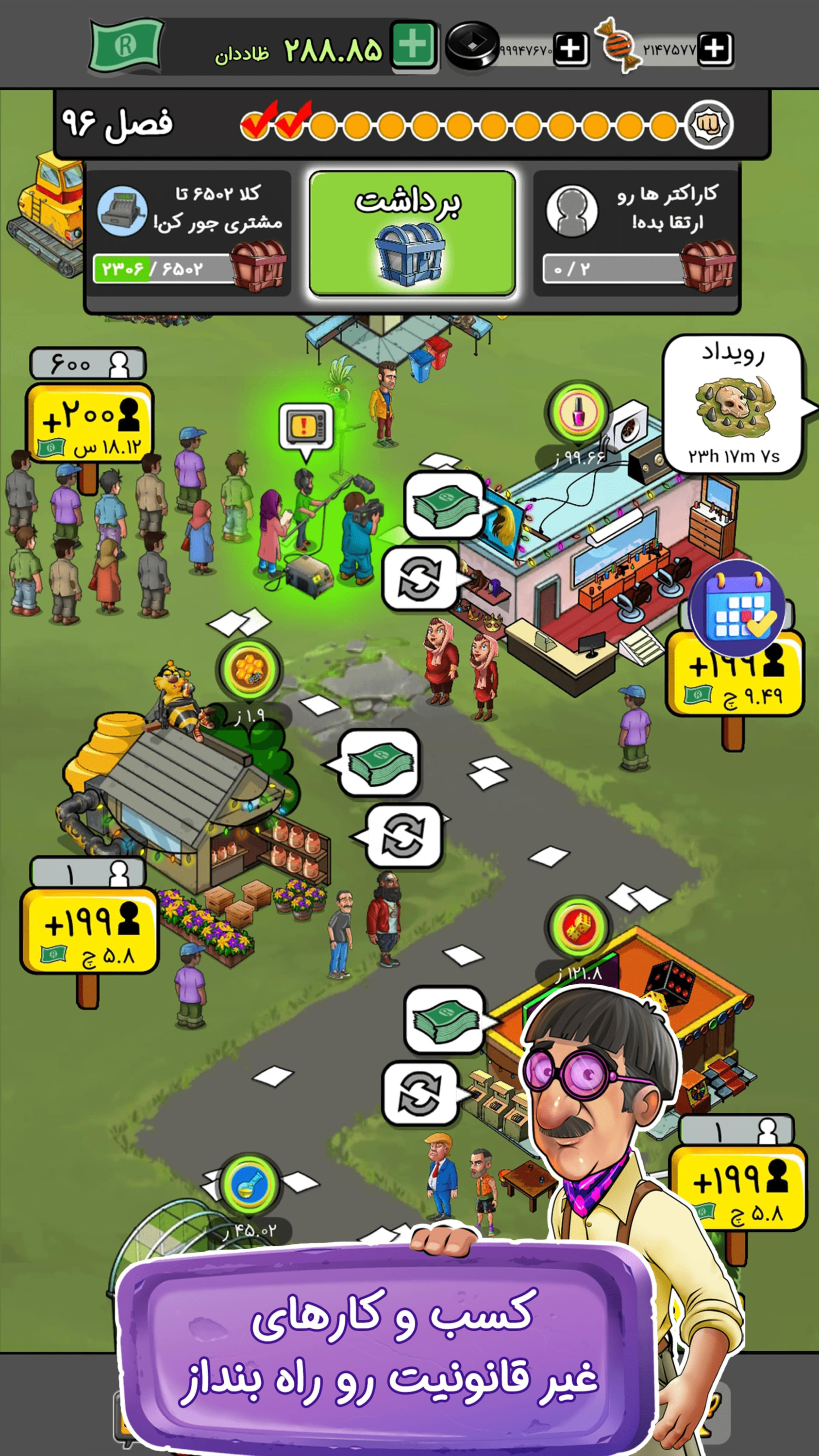This screenshot has height=1456, width=819.
Task: Collect the chest with the برداشت button
Action: click(x=412, y=233)
